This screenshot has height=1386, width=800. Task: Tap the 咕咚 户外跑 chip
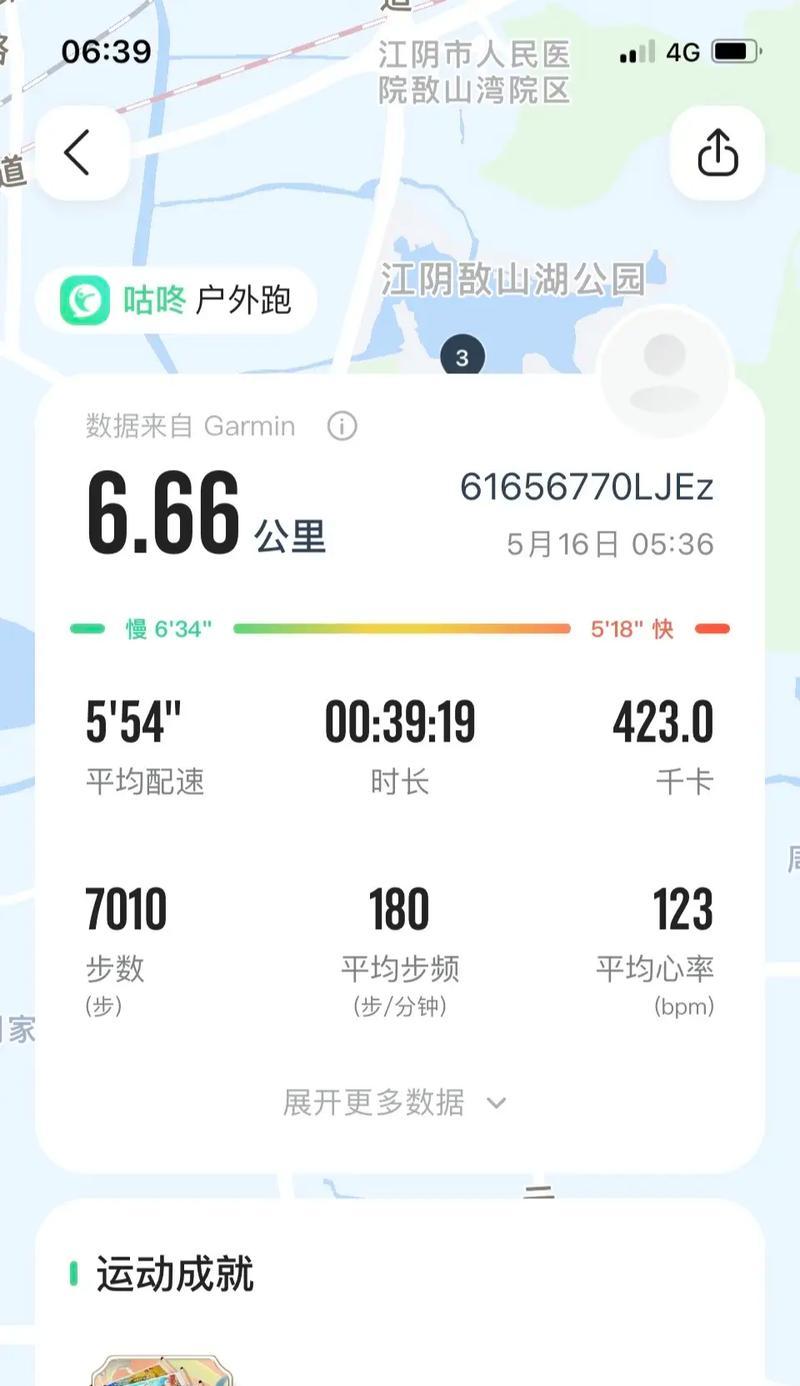click(x=176, y=300)
